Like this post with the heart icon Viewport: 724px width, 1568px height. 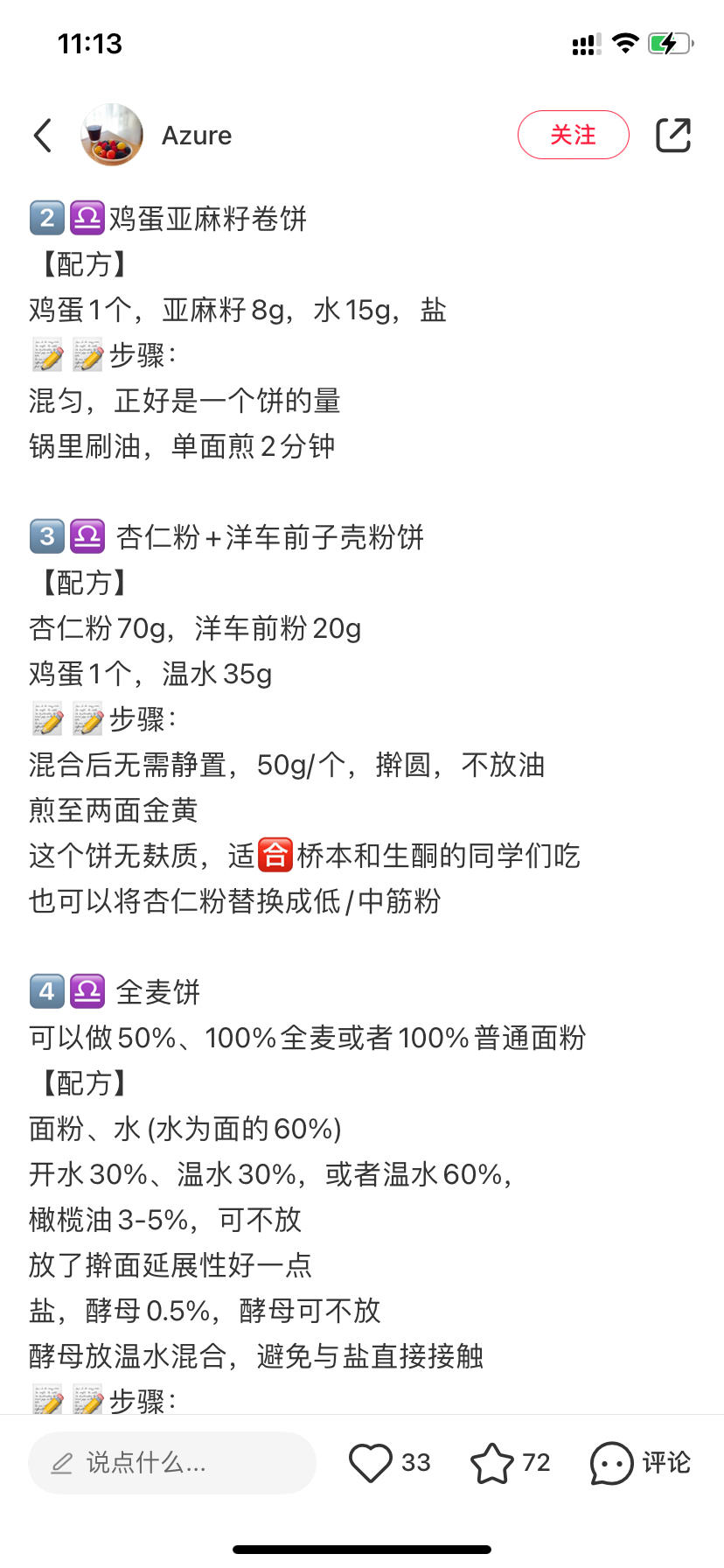pyautogui.click(x=371, y=1462)
